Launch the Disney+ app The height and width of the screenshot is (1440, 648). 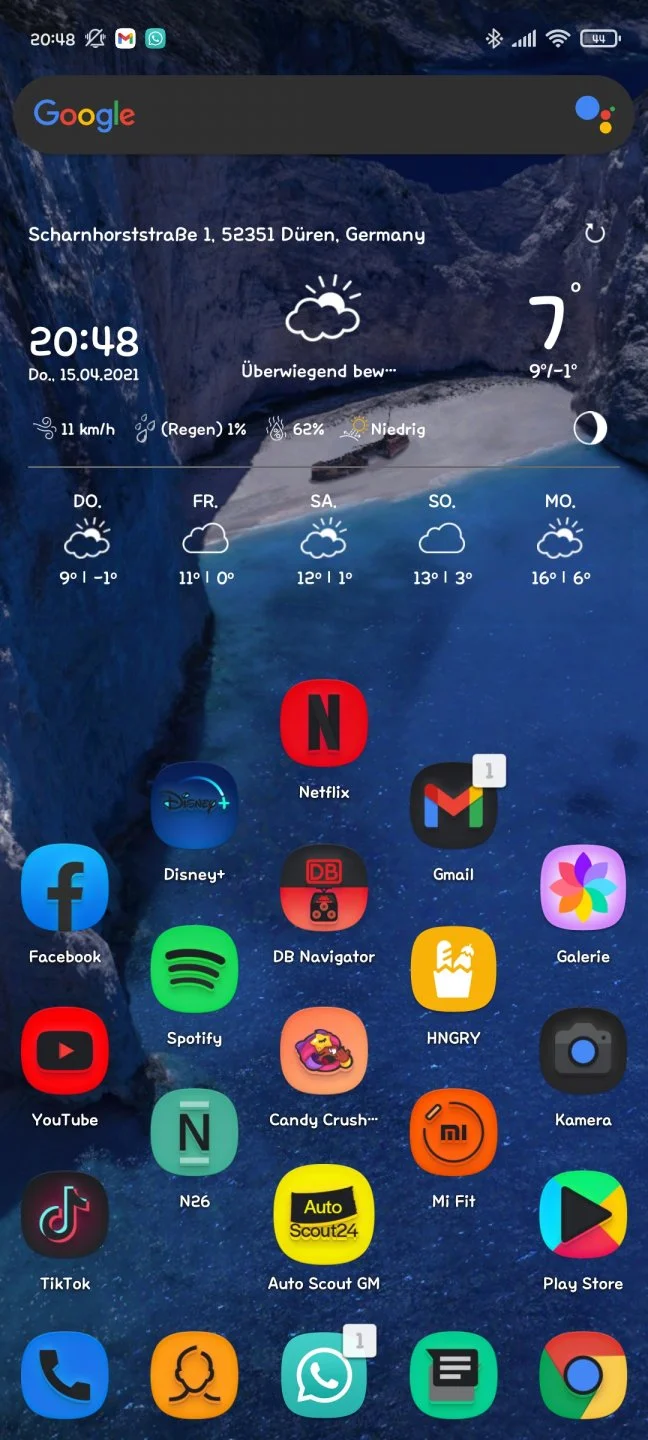[x=194, y=805]
